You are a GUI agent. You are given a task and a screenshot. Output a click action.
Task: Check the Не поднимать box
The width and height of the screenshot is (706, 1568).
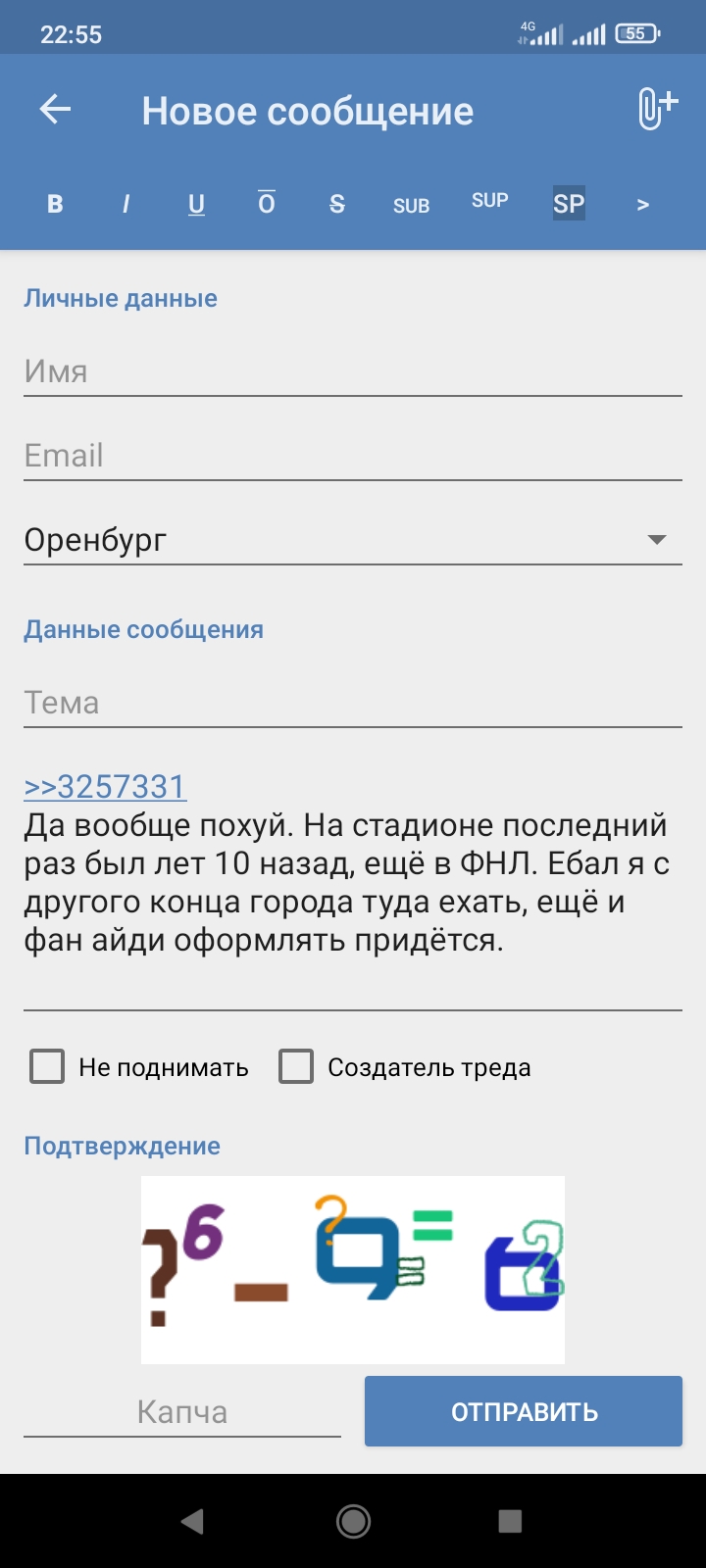click(47, 1066)
